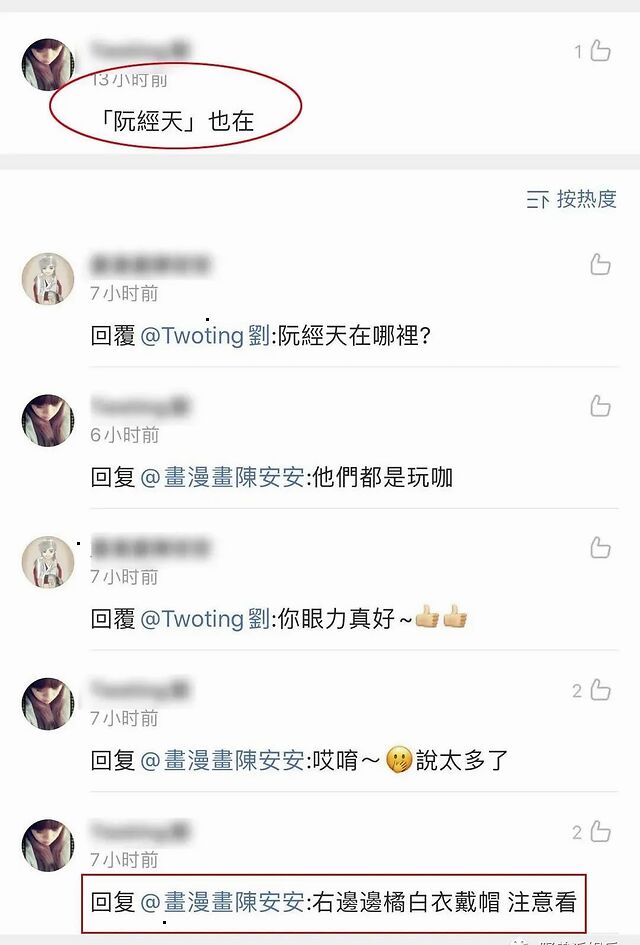Like the comment 他們都是玩咖
Screen dimensions: 640x945
(600, 405)
